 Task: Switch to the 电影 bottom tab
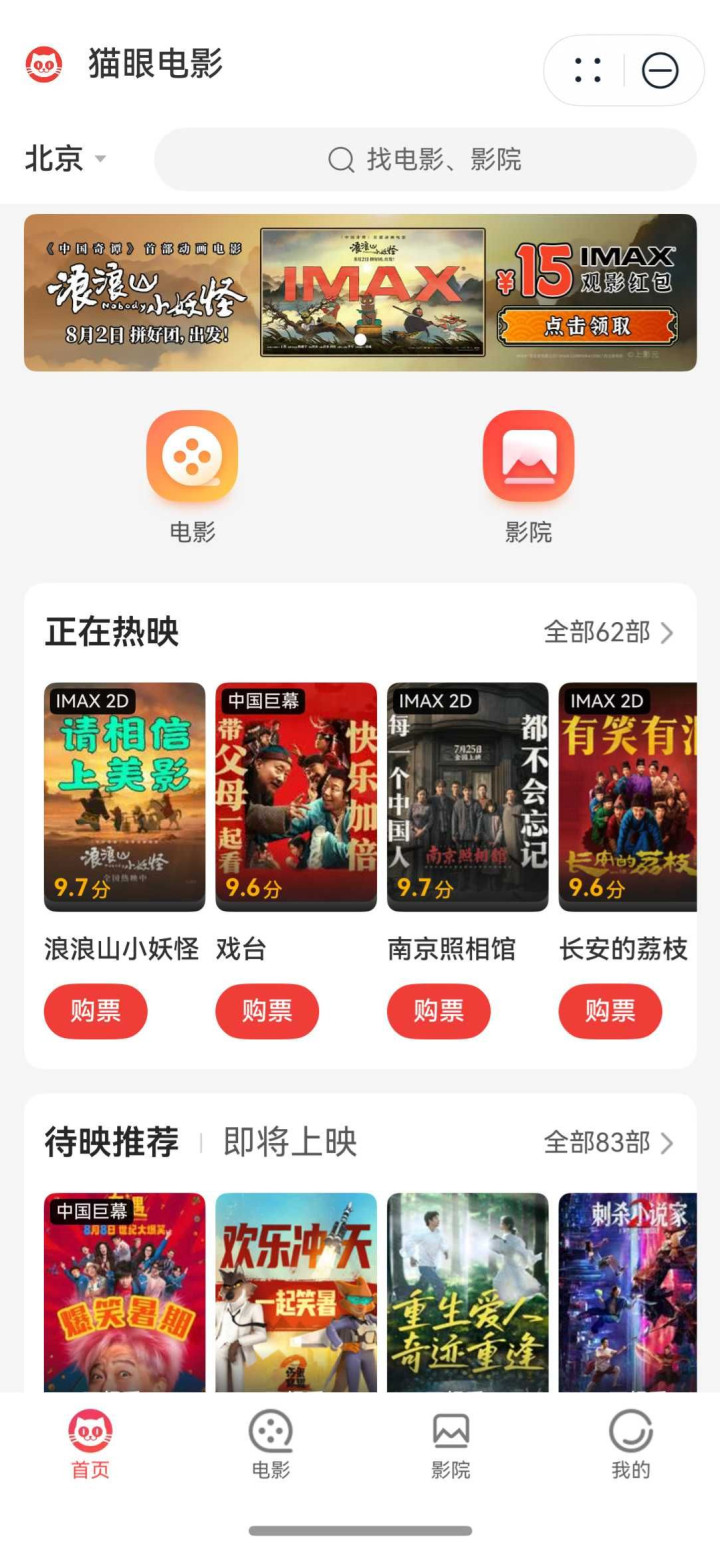270,1445
